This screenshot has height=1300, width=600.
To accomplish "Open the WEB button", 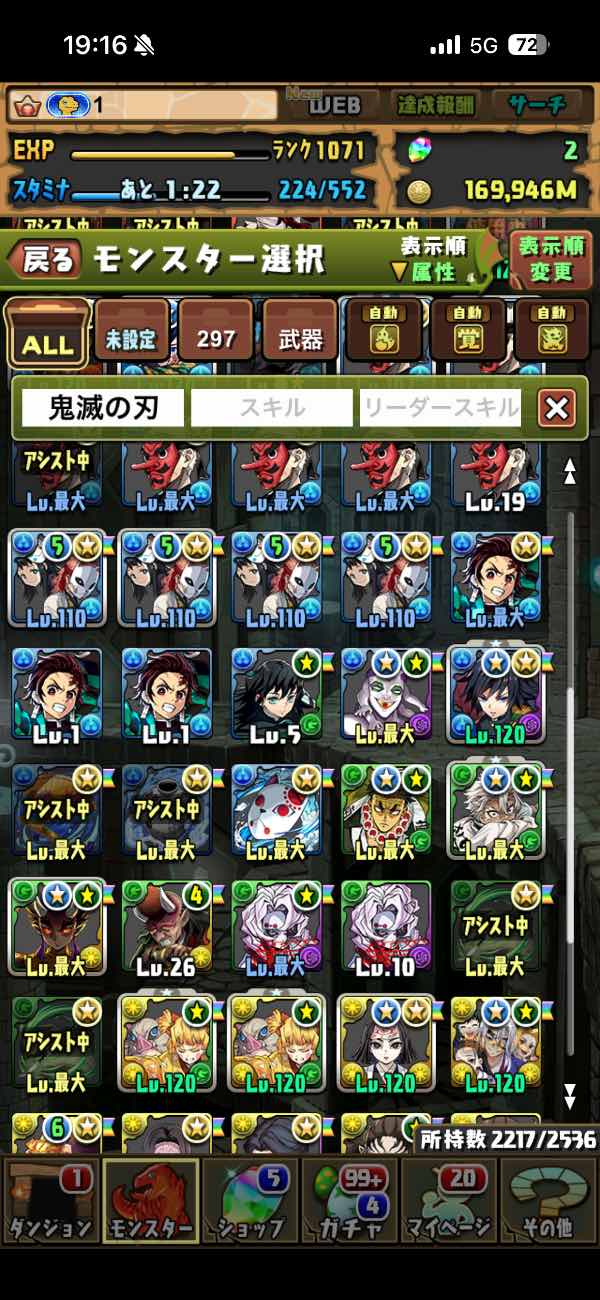I will [x=335, y=105].
